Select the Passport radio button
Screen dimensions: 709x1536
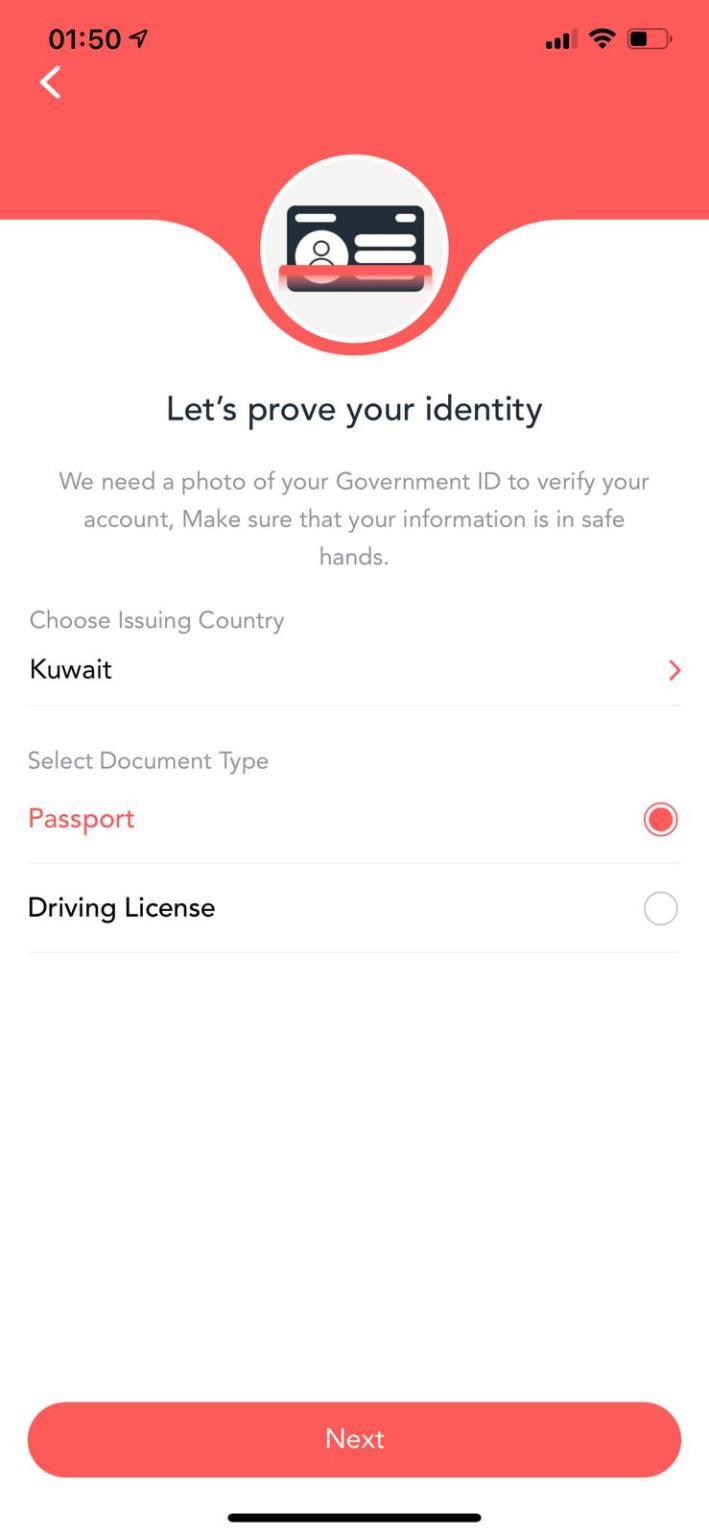point(660,820)
